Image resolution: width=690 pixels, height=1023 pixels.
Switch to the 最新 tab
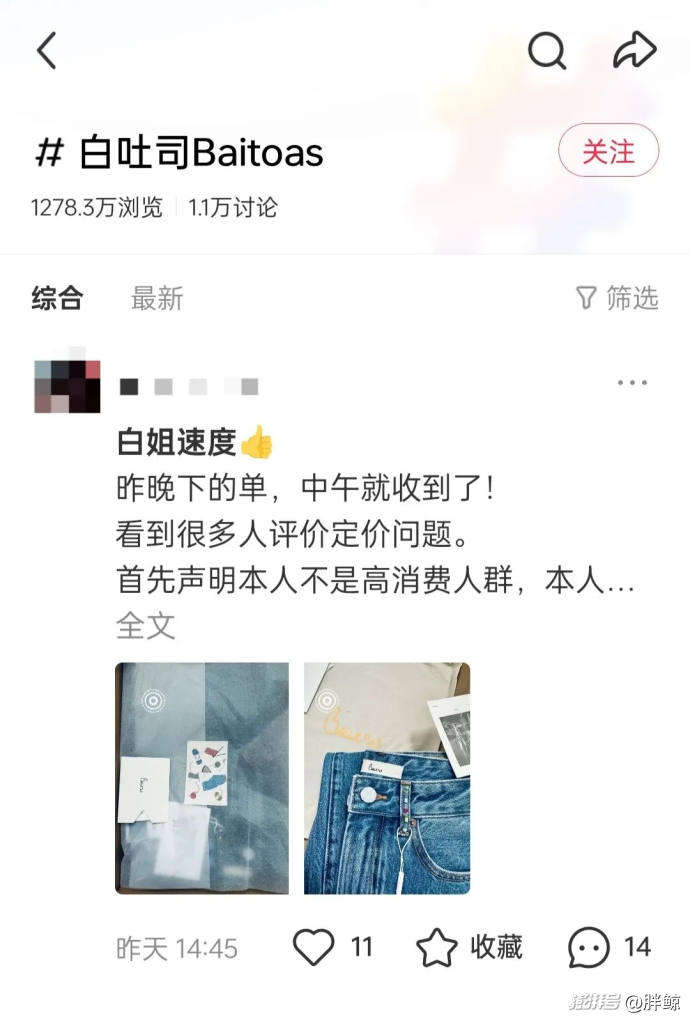tap(157, 298)
